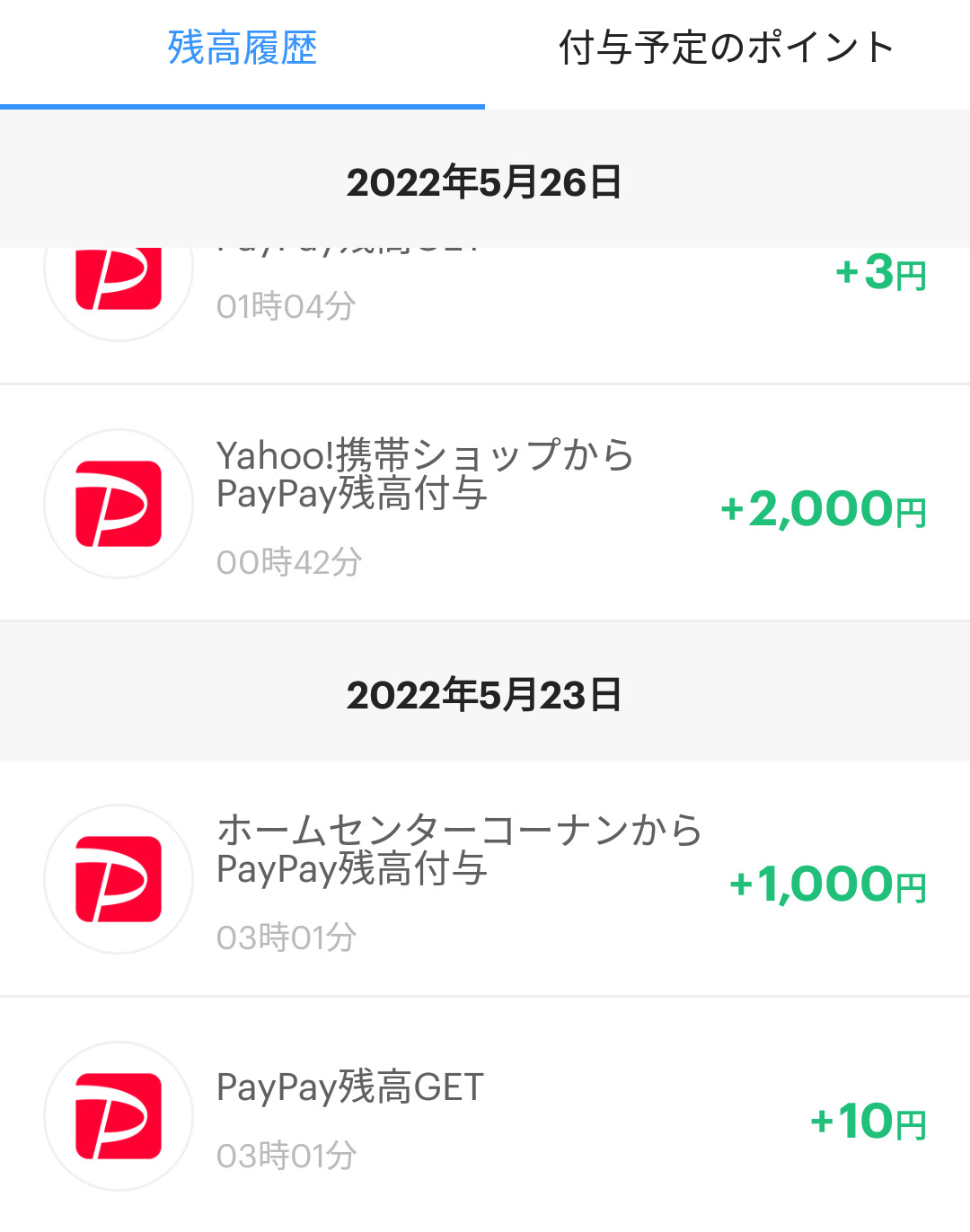Open the Yahoo!携帯ショップ +2,000円 entry

(x=485, y=505)
